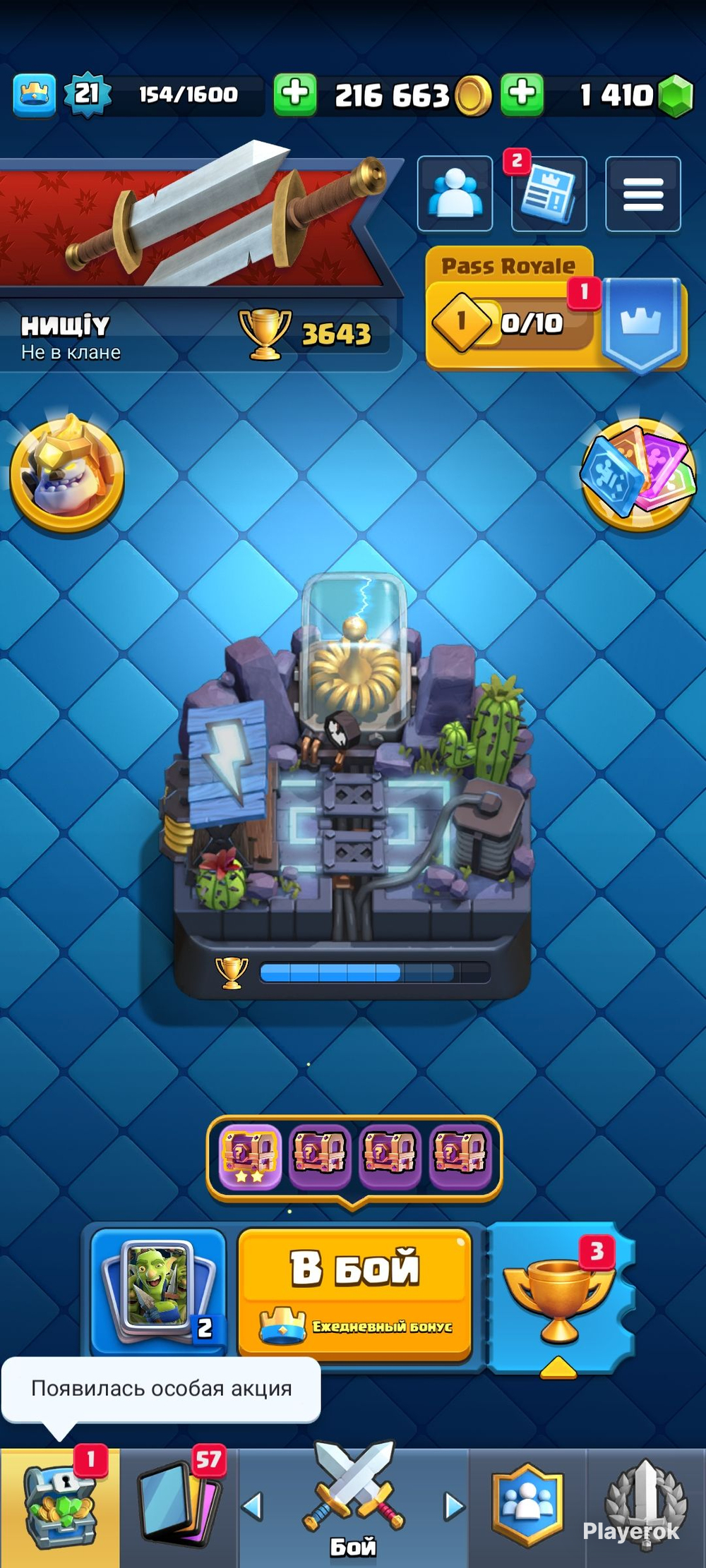Switch to the Shop chest tab
Image resolution: width=706 pixels, height=1568 pixels.
pyautogui.click(x=60, y=1507)
